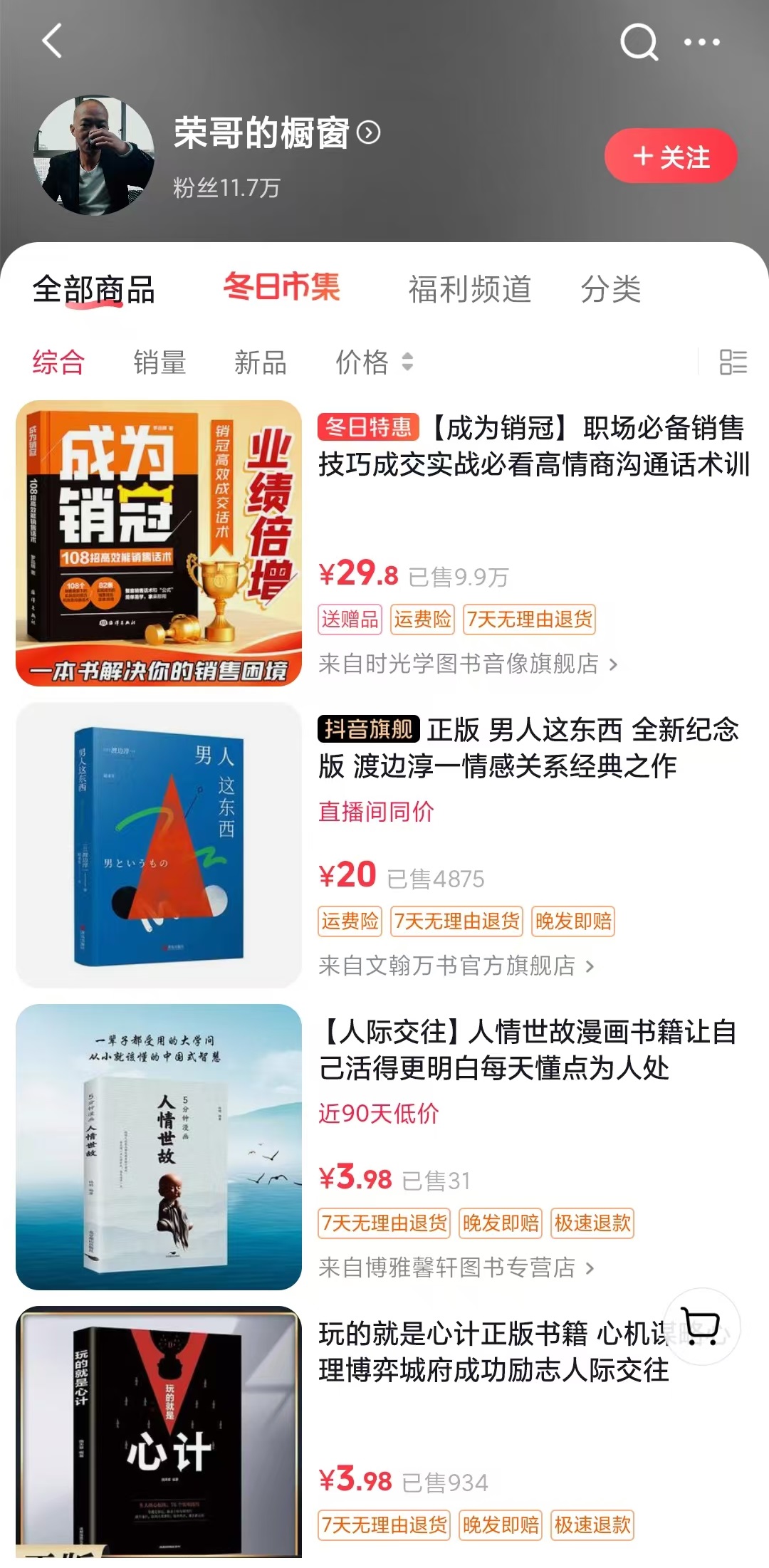Open the three-dot overflow menu
Image resolution: width=769 pixels, height=1568 pixels.
point(701,42)
